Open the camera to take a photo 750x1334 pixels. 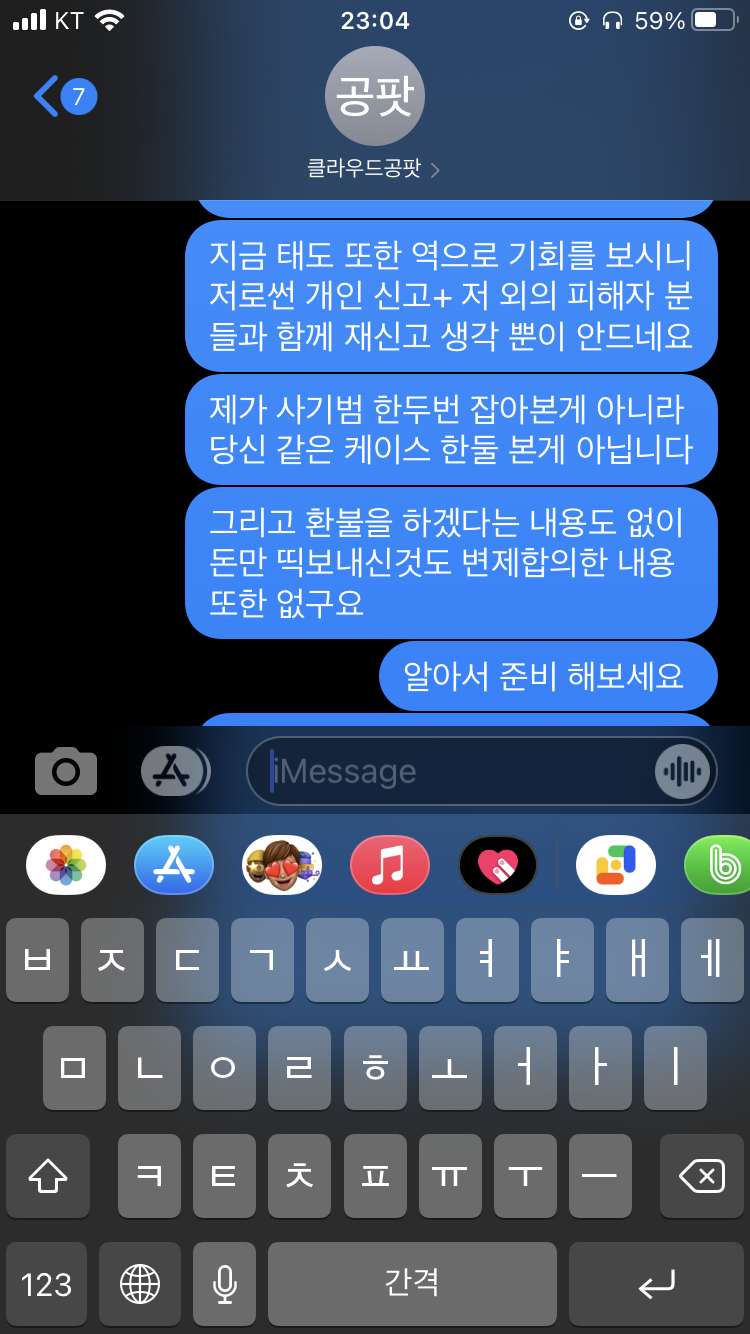66,771
